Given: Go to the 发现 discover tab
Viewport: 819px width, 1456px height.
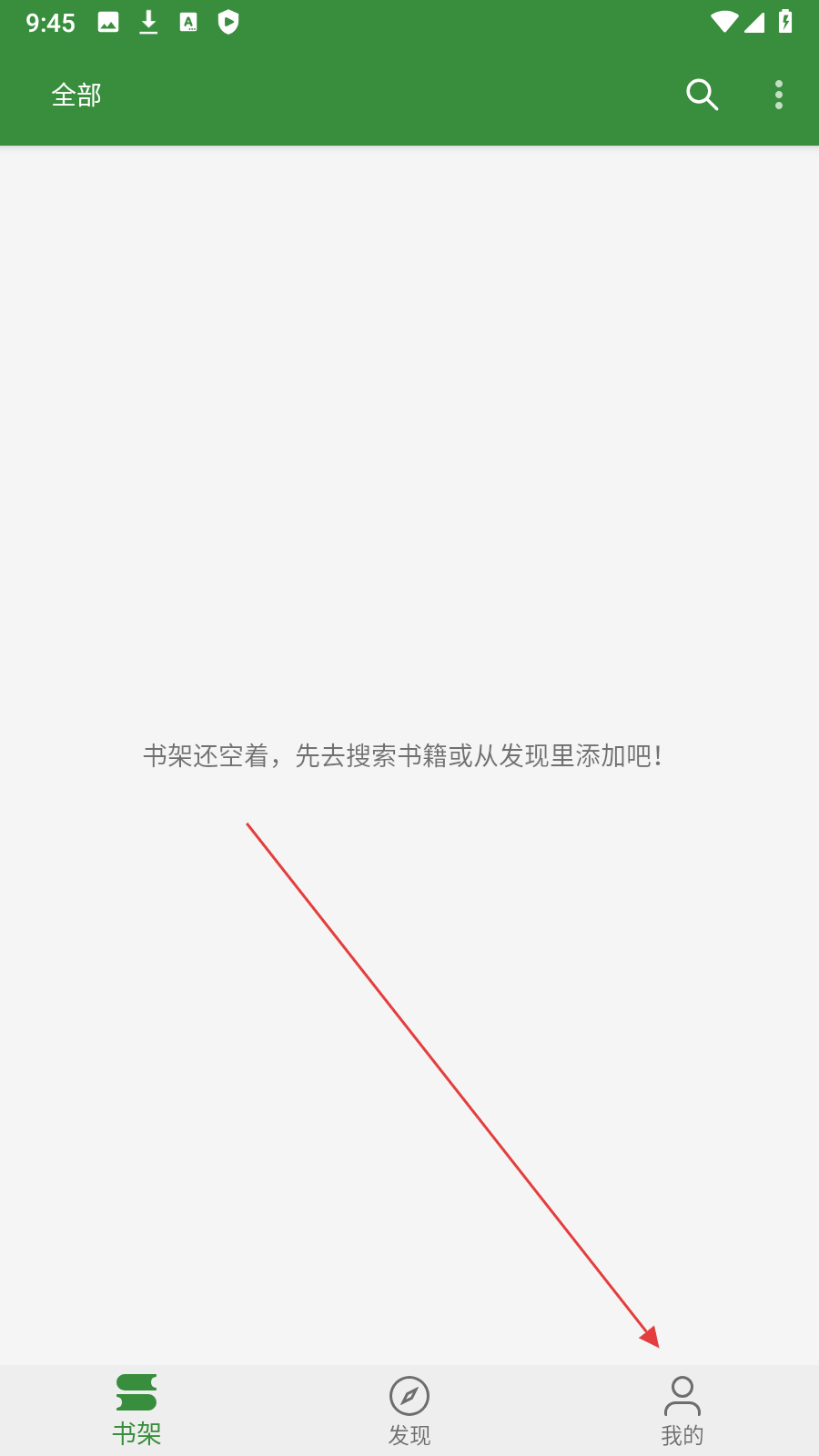Looking at the screenshot, I should coord(409,1410).
